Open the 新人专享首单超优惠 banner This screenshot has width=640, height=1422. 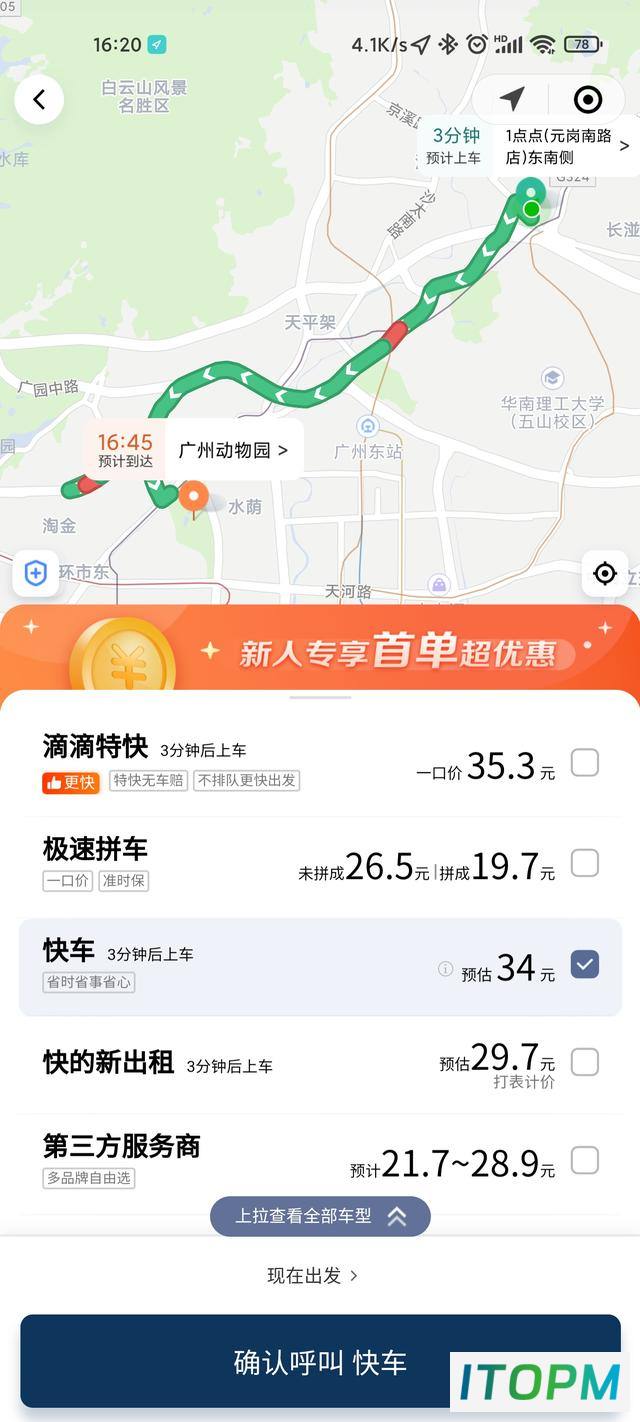click(x=320, y=652)
